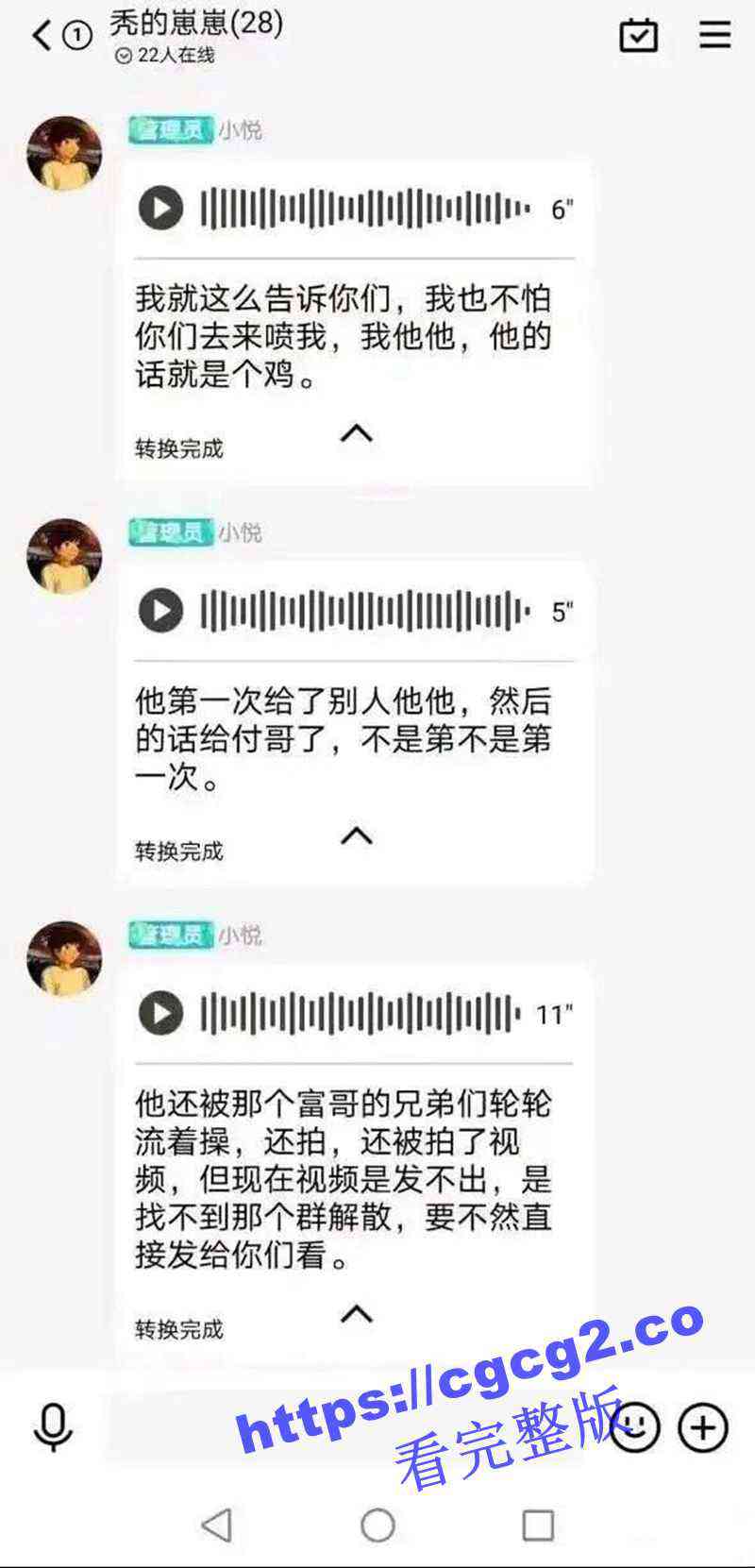This screenshot has height=1568, width=755.
Task: Open recent apps with the square button
Action: (538, 1525)
